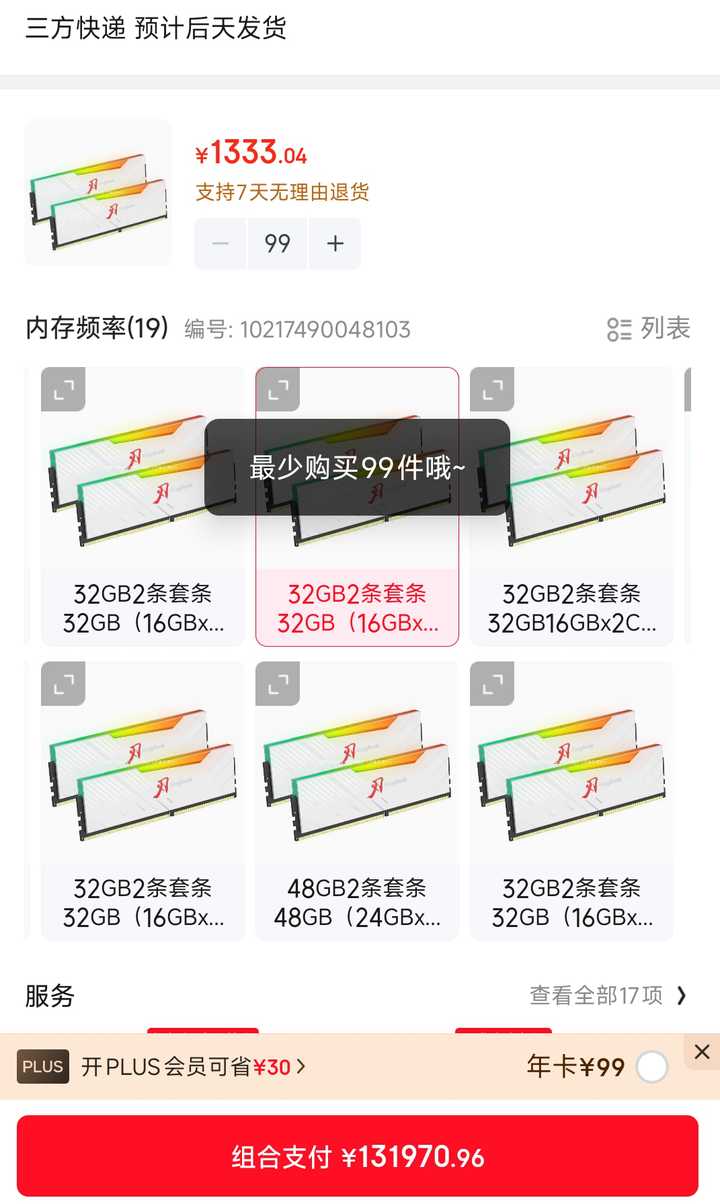Screen dimensions: 720x1204
Task: Enlarge the image of the 32GB16GBx2C option
Action: (491, 389)
